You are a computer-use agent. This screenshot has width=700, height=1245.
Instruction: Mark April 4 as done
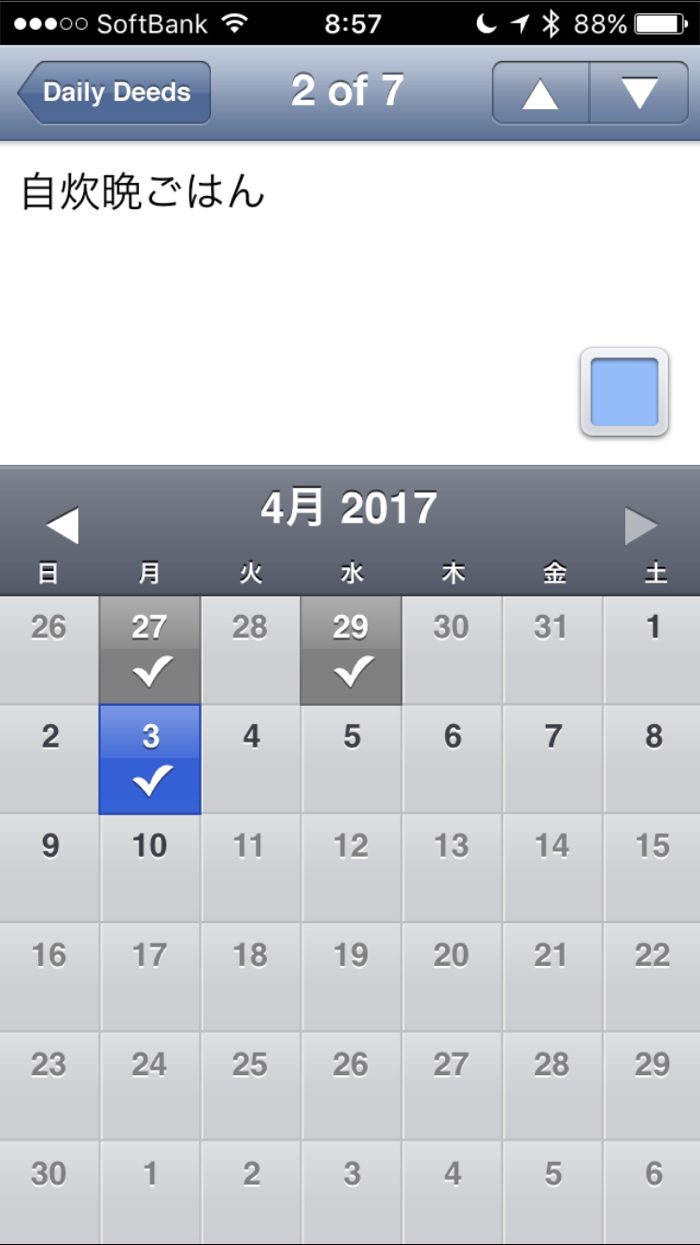tap(251, 760)
